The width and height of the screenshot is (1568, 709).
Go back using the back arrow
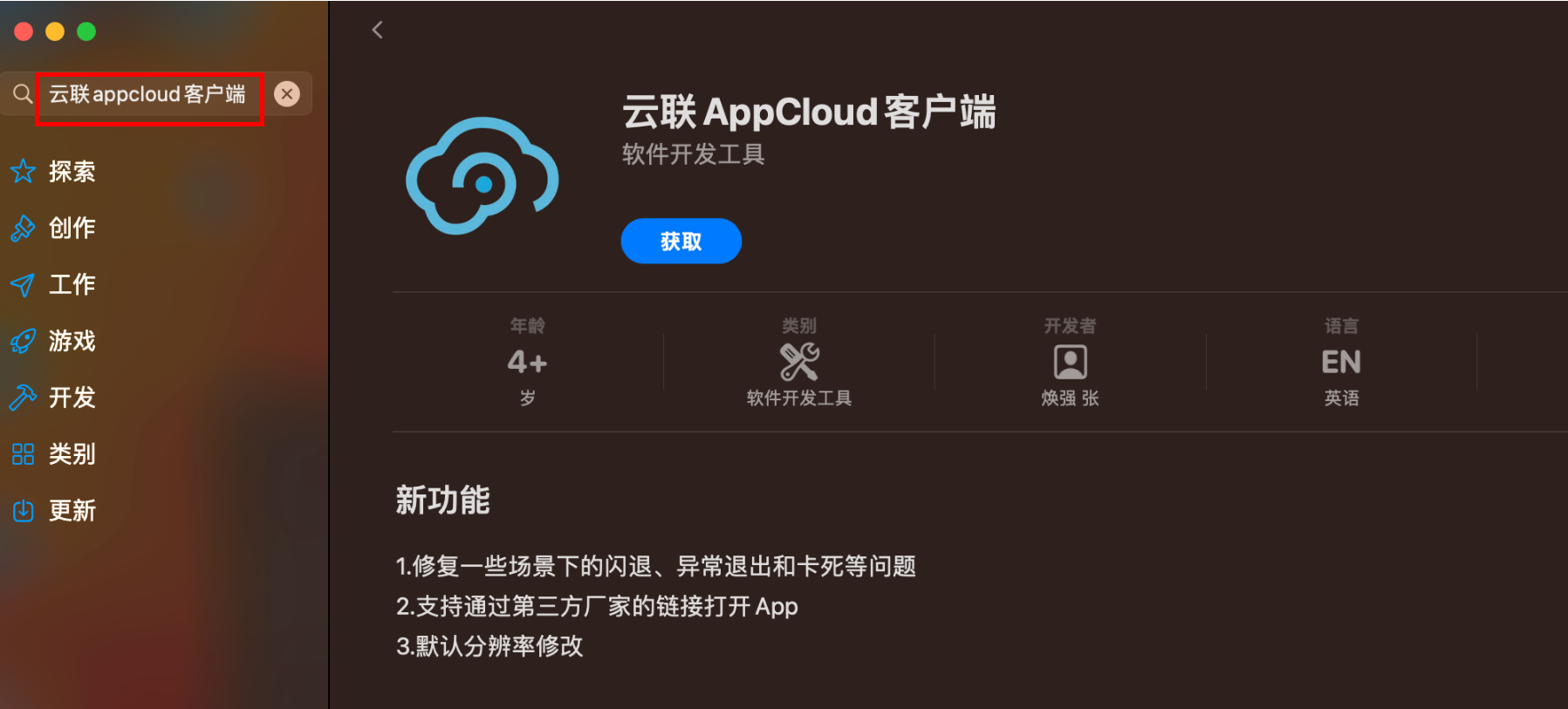tap(377, 30)
